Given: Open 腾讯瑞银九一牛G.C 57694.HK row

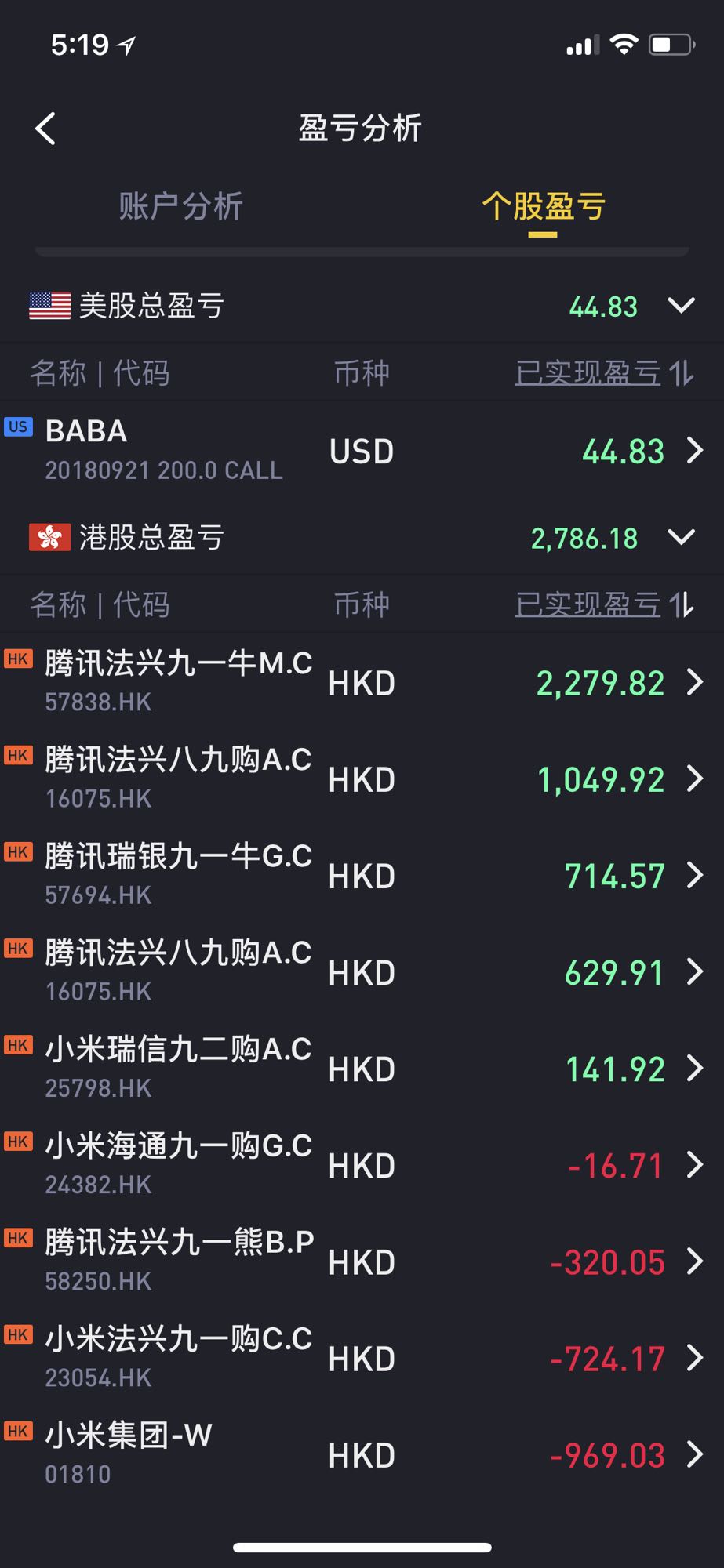Looking at the screenshot, I should click(362, 875).
